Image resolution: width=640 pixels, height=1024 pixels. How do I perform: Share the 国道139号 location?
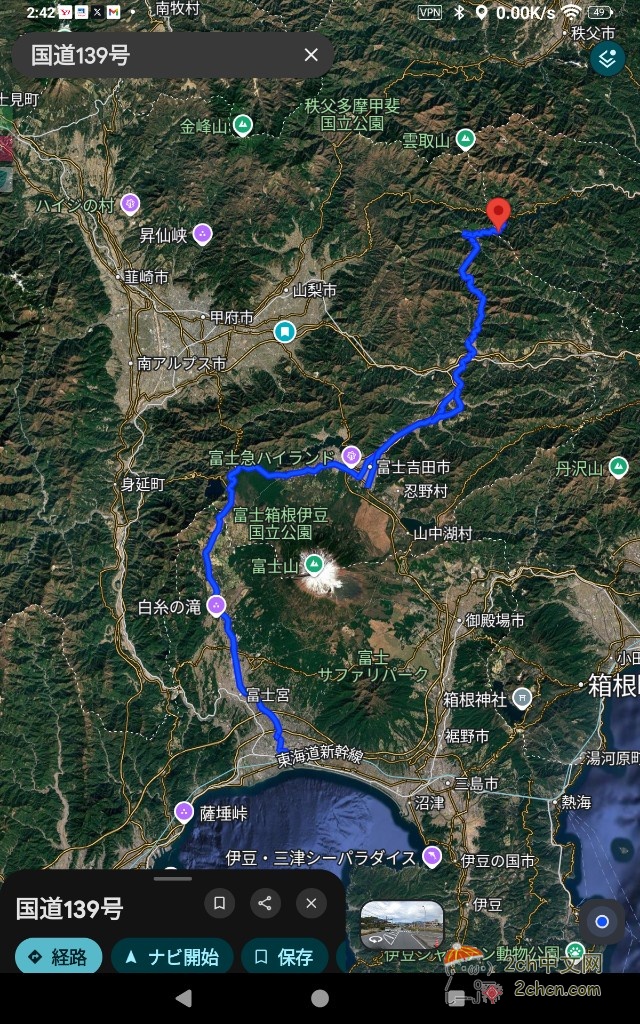[x=265, y=904]
